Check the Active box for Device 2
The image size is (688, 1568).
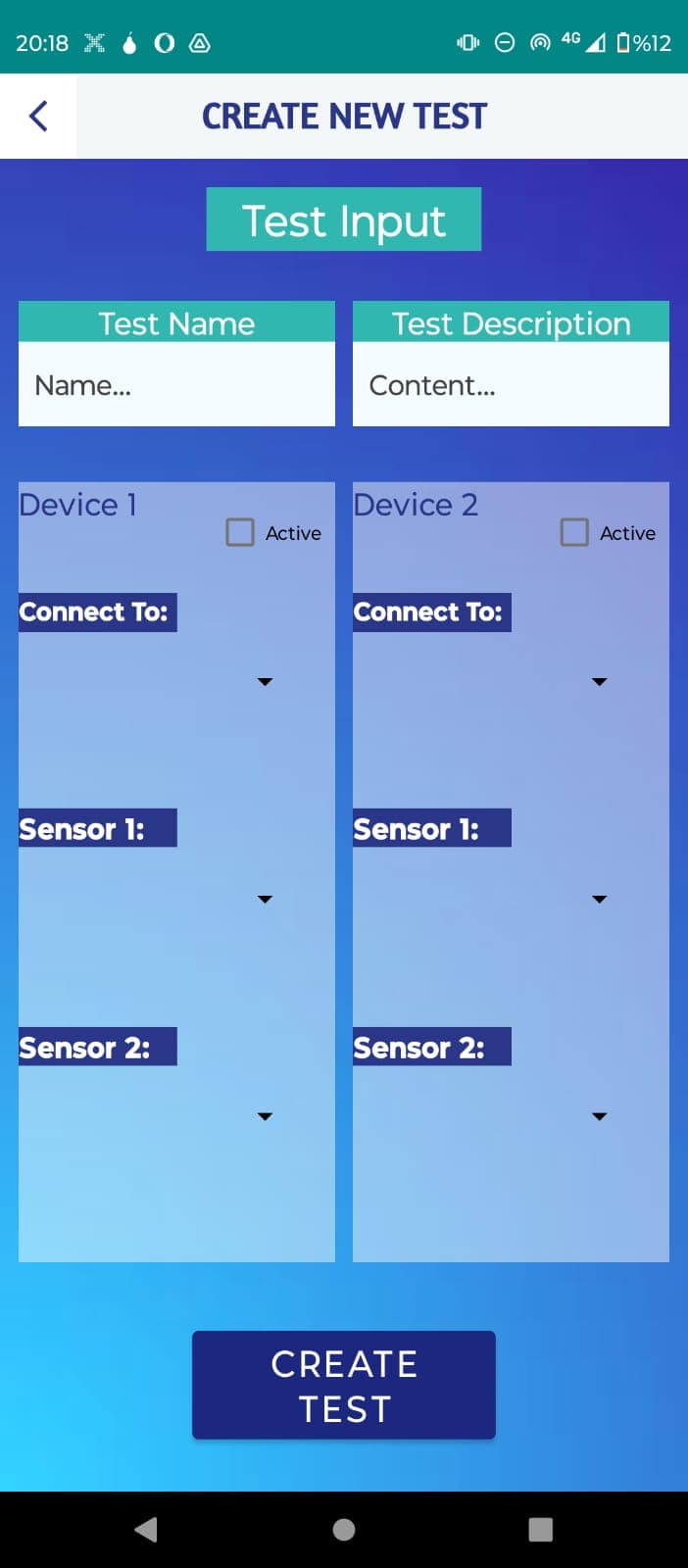[x=574, y=532]
